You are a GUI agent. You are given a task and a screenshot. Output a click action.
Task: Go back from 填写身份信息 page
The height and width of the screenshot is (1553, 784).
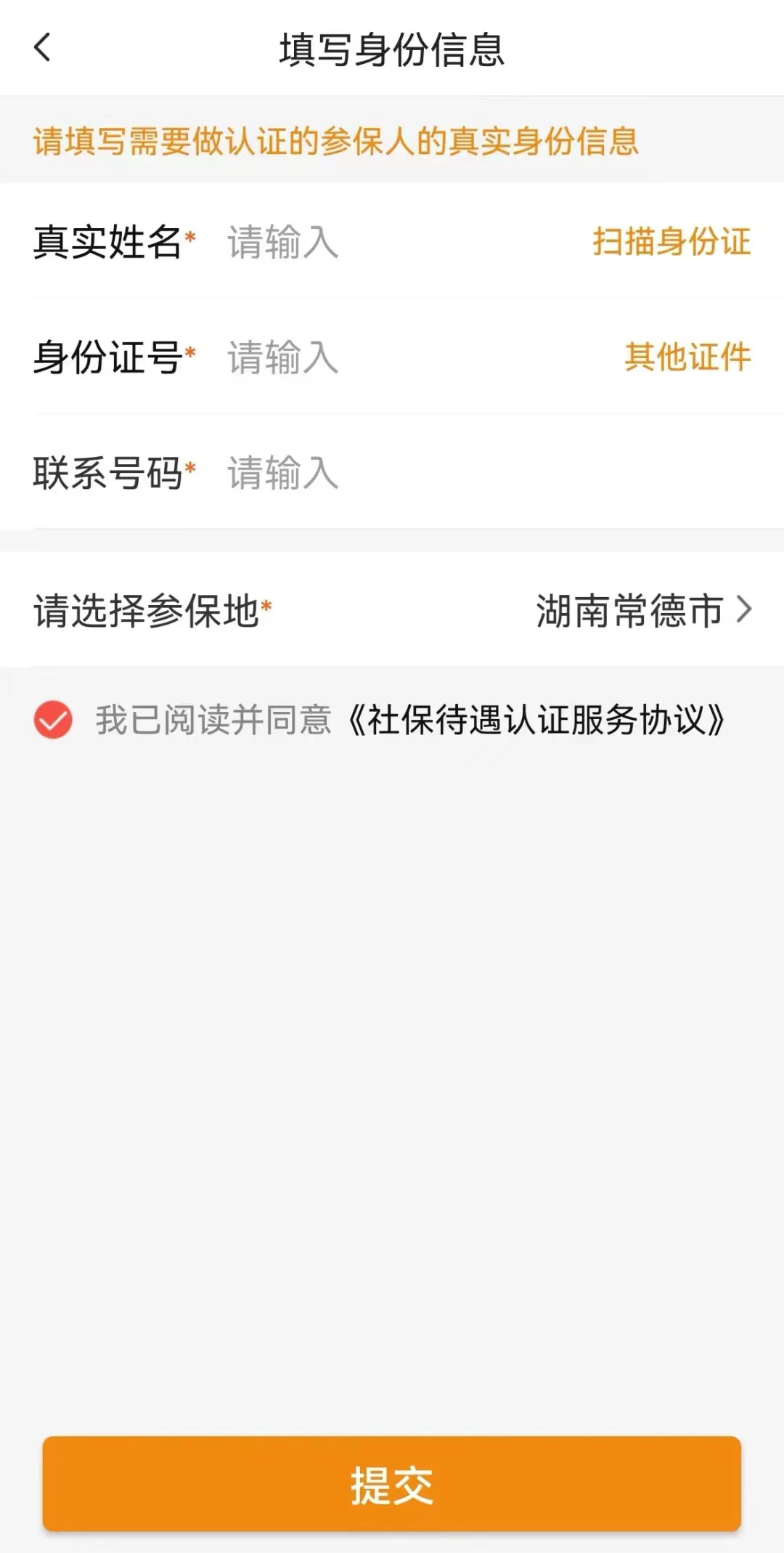pyautogui.click(x=42, y=49)
